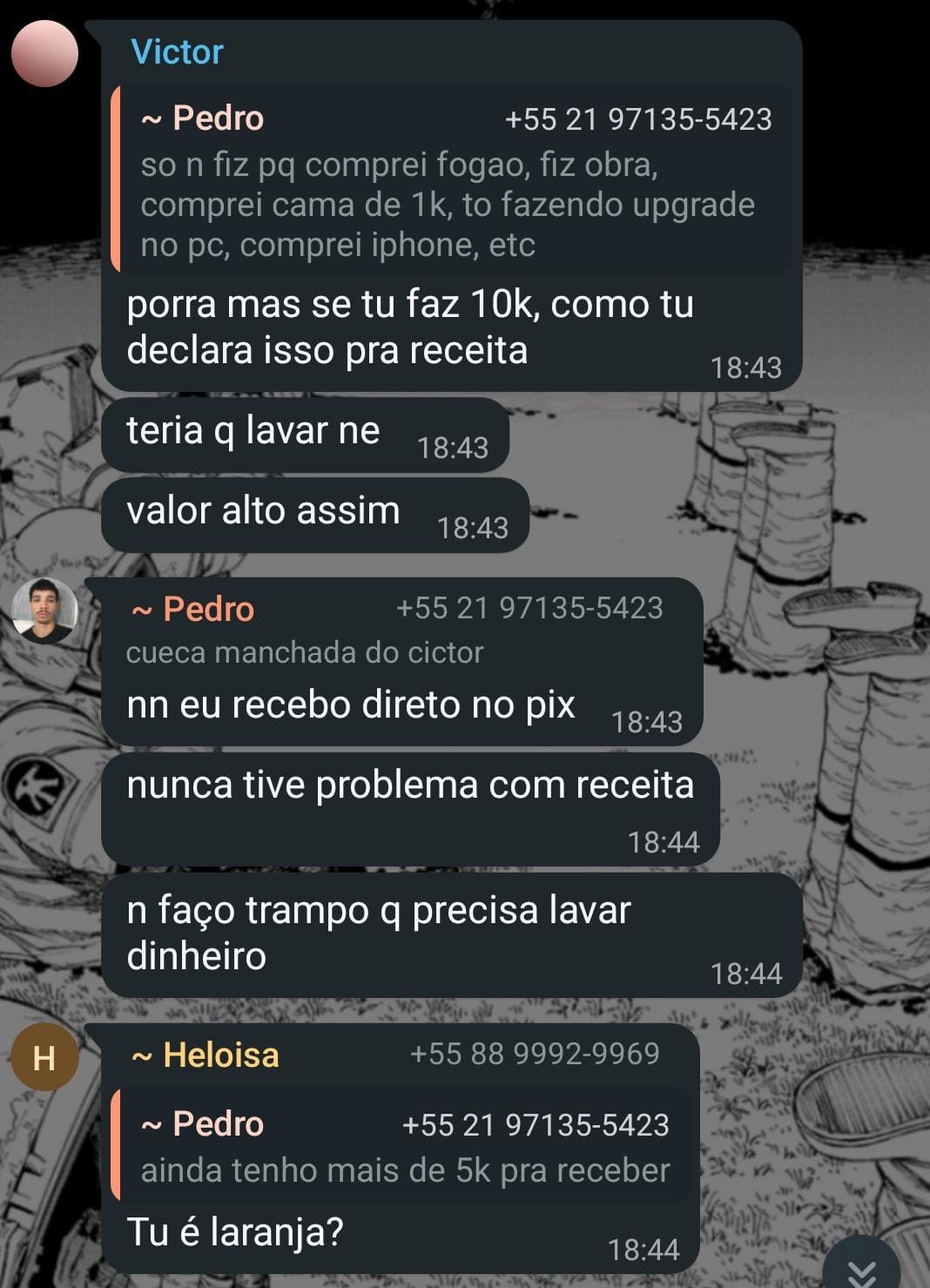The image size is (930, 1288).
Task: Open Heloisa's avatar with letter H
Action: (44, 1058)
